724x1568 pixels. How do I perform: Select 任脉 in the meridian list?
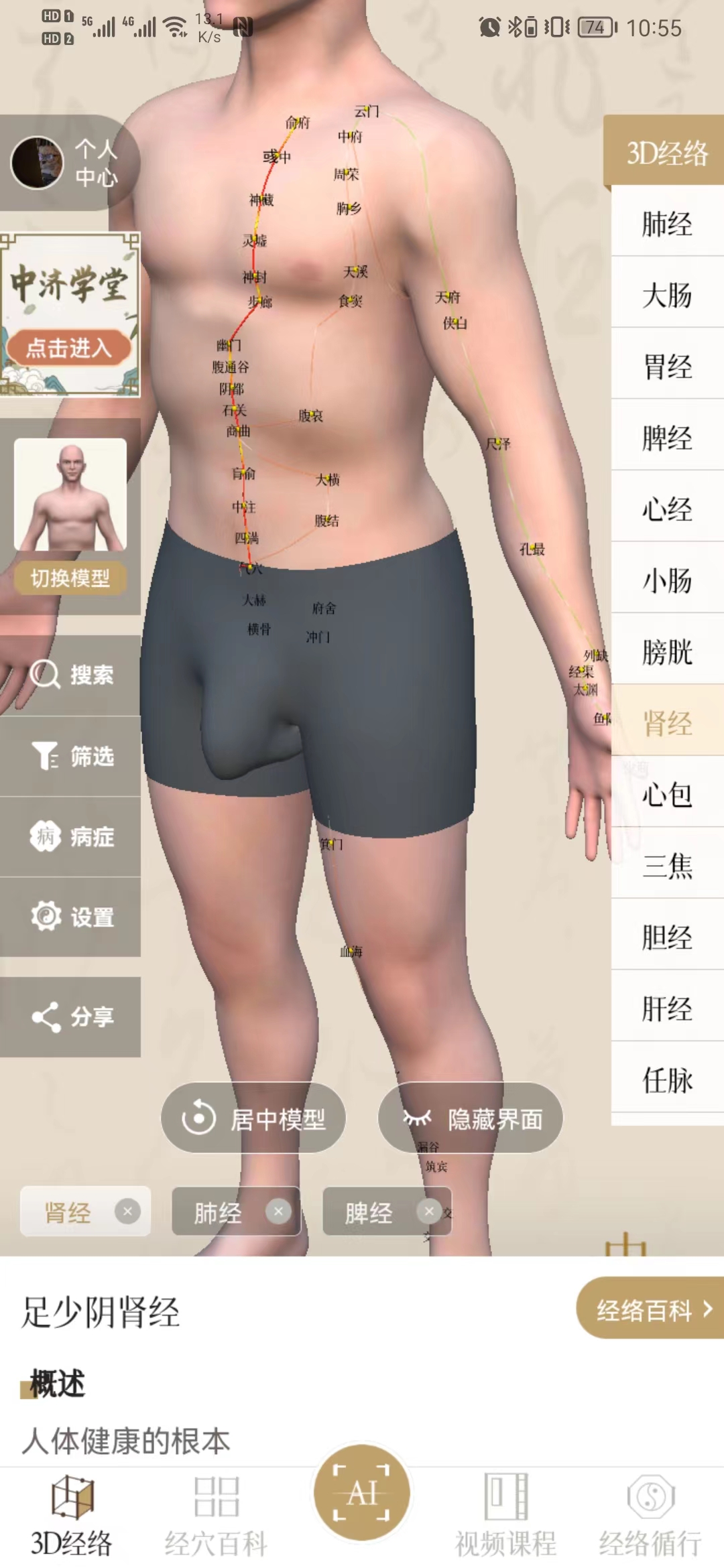click(667, 1080)
